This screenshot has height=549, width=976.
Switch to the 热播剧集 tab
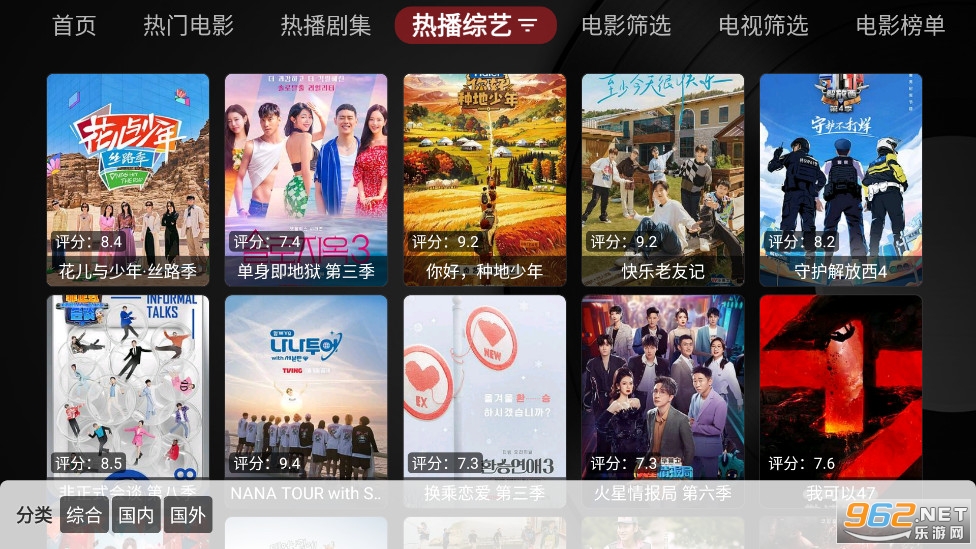tap(325, 26)
